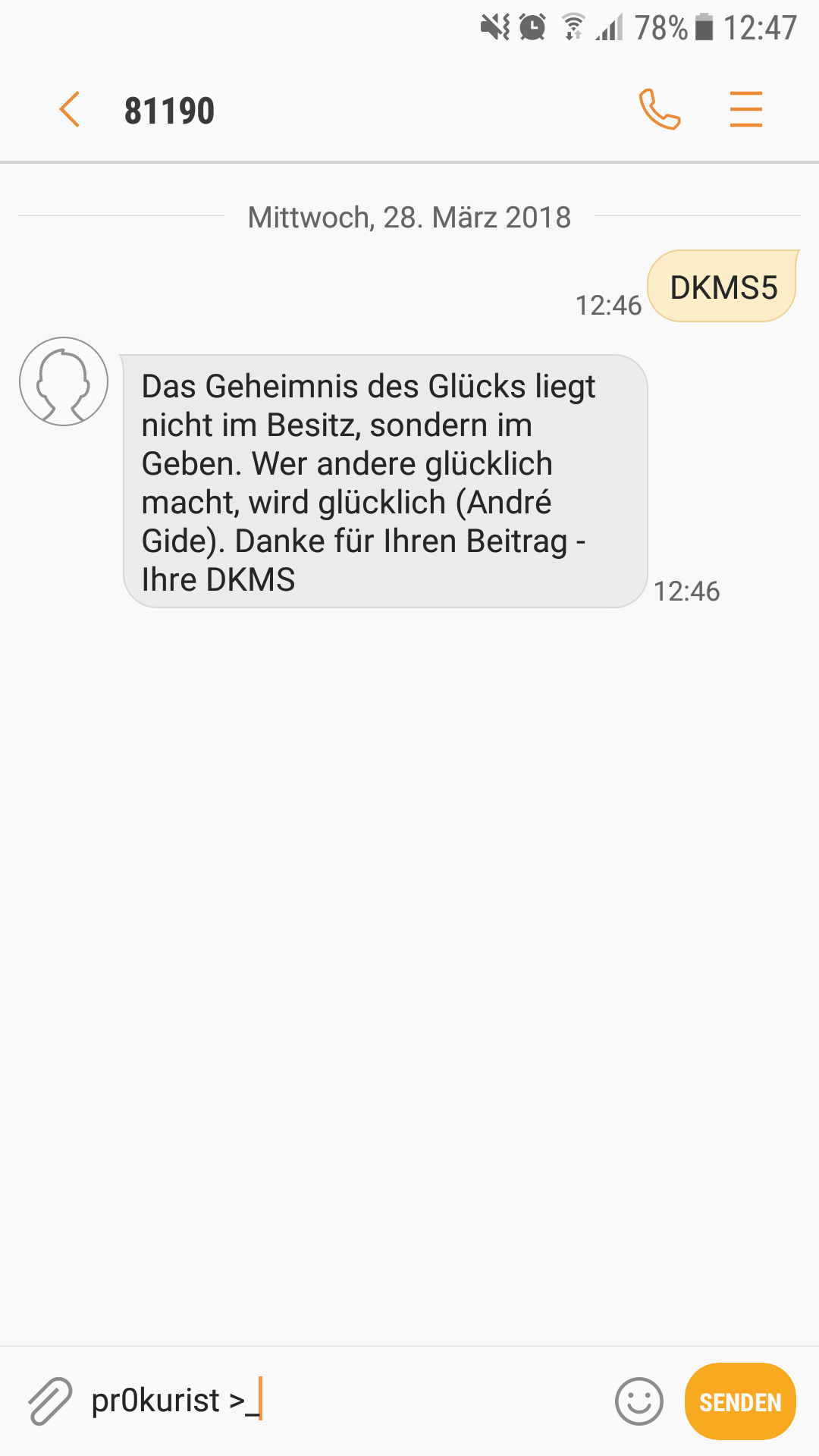
Task: Open the emoji picker
Action: coord(639,1401)
